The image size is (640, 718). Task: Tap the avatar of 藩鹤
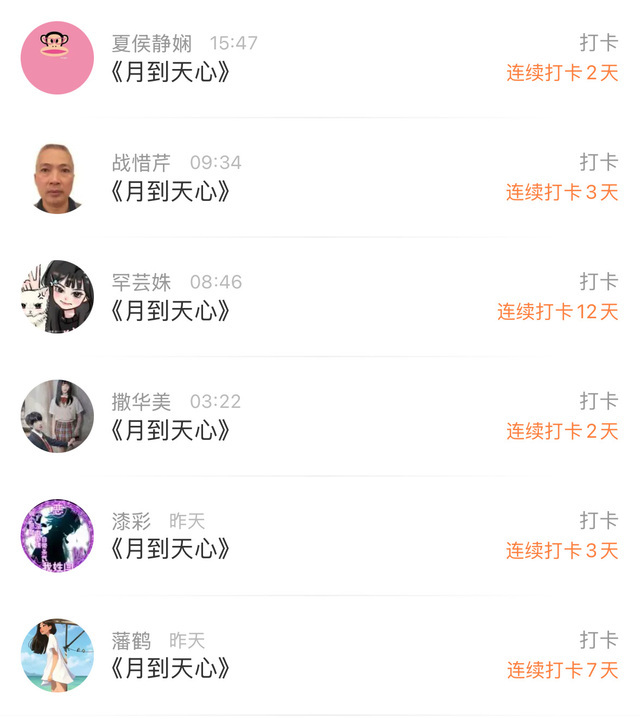point(57,655)
